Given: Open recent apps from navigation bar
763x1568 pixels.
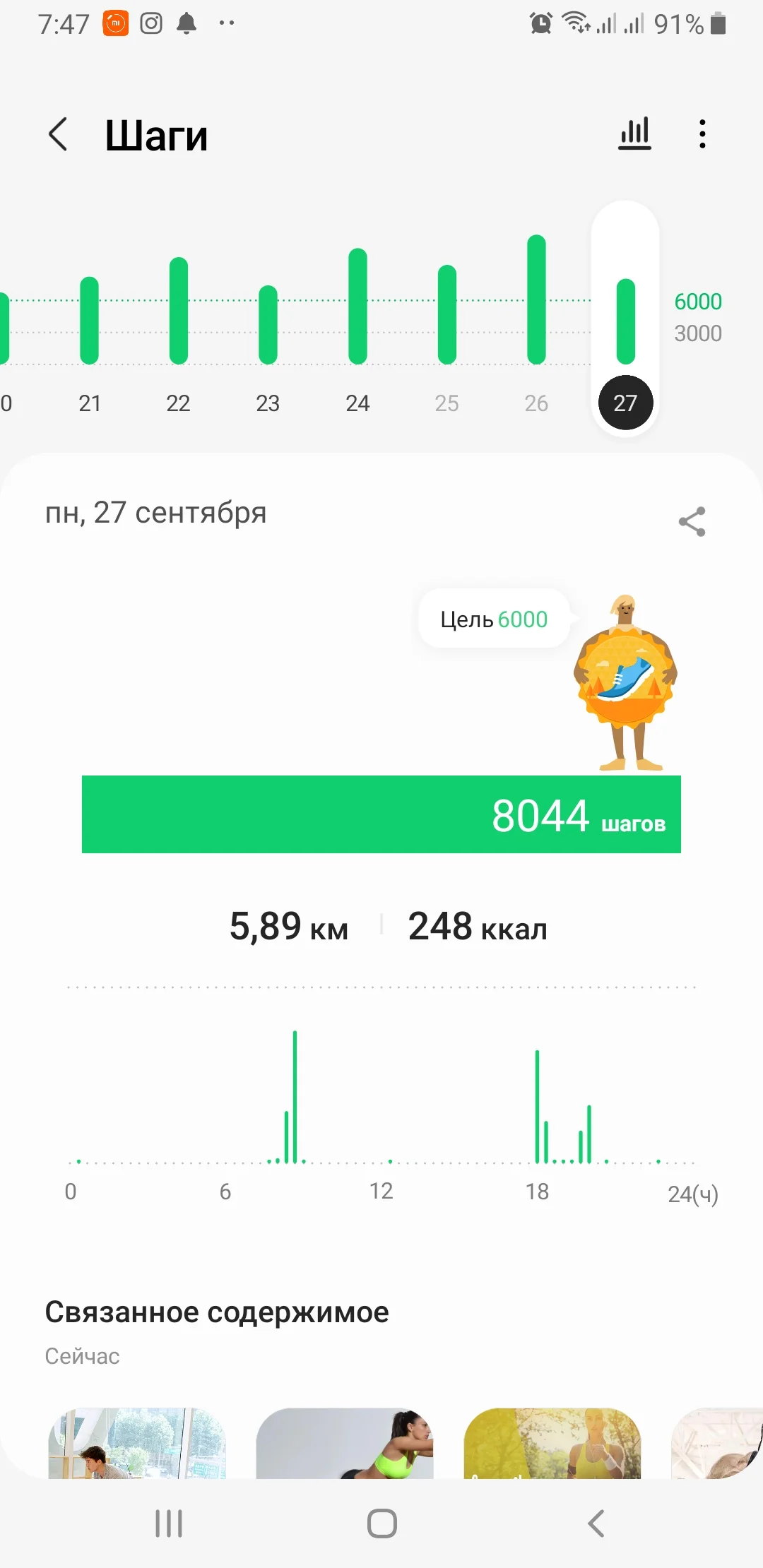Looking at the screenshot, I should point(169,1524).
